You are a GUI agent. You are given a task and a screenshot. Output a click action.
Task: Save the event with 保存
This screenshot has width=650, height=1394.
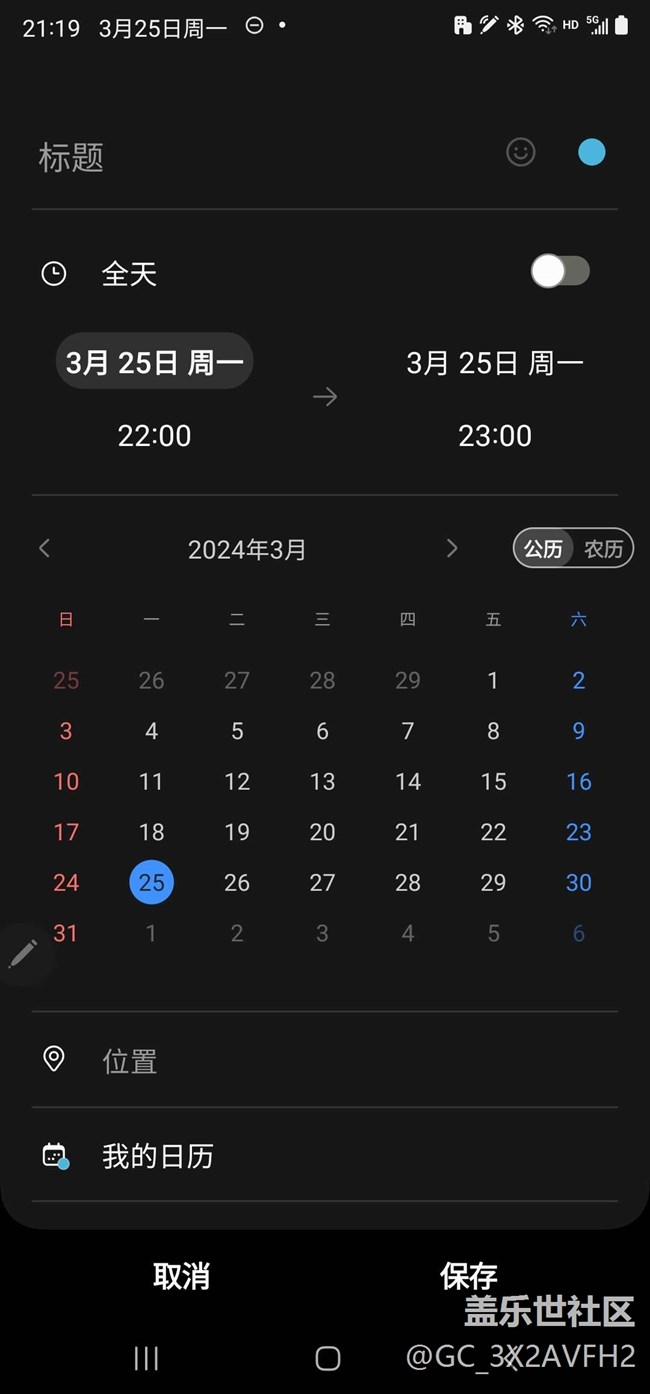(x=468, y=1276)
